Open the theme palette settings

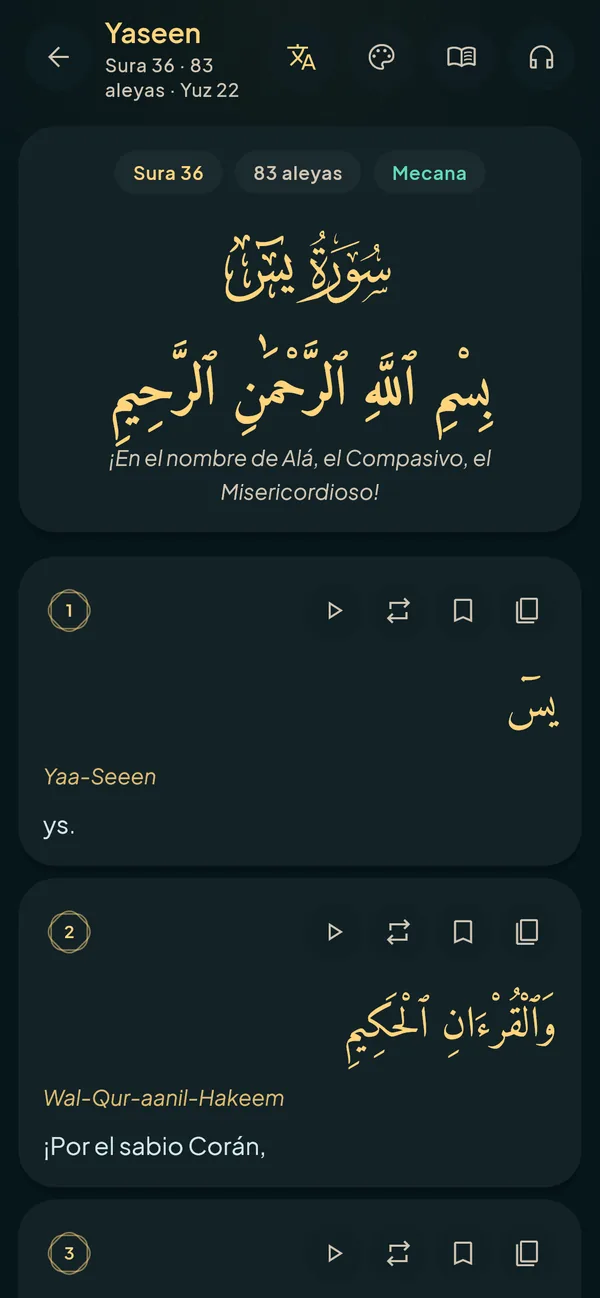click(x=382, y=57)
